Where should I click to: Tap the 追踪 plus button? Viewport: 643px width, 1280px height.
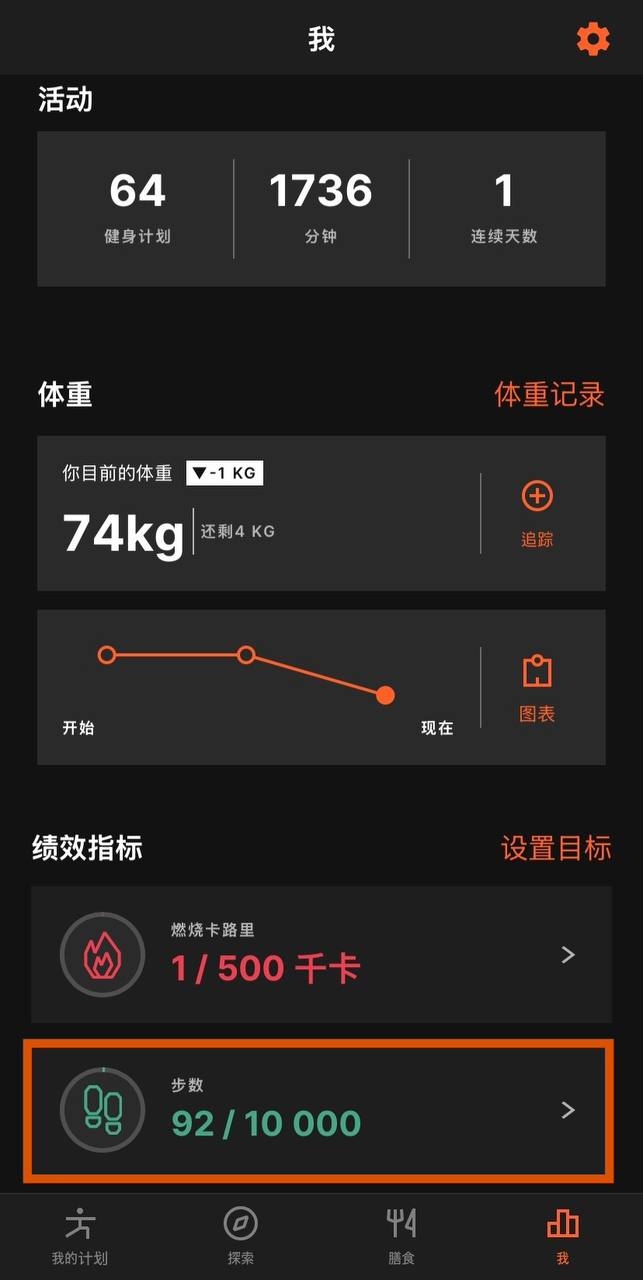pos(537,513)
